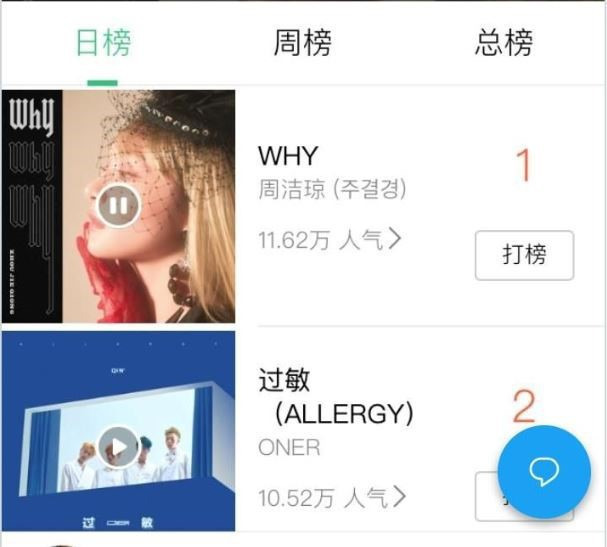Open popularity details of 11.62万 人气
The width and height of the screenshot is (607, 547).
[x=331, y=239]
